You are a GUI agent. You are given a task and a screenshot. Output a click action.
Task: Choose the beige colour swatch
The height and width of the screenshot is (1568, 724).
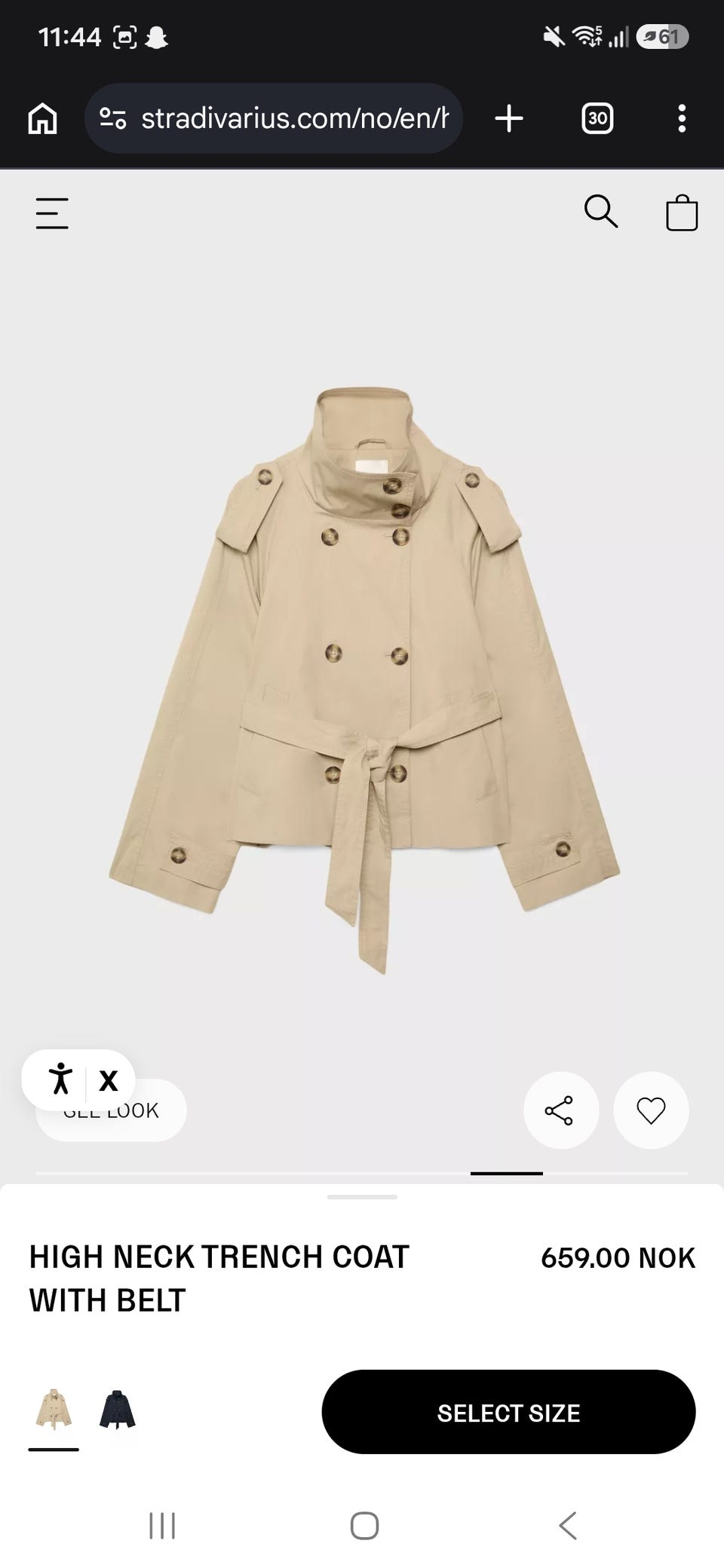click(x=54, y=1409)
